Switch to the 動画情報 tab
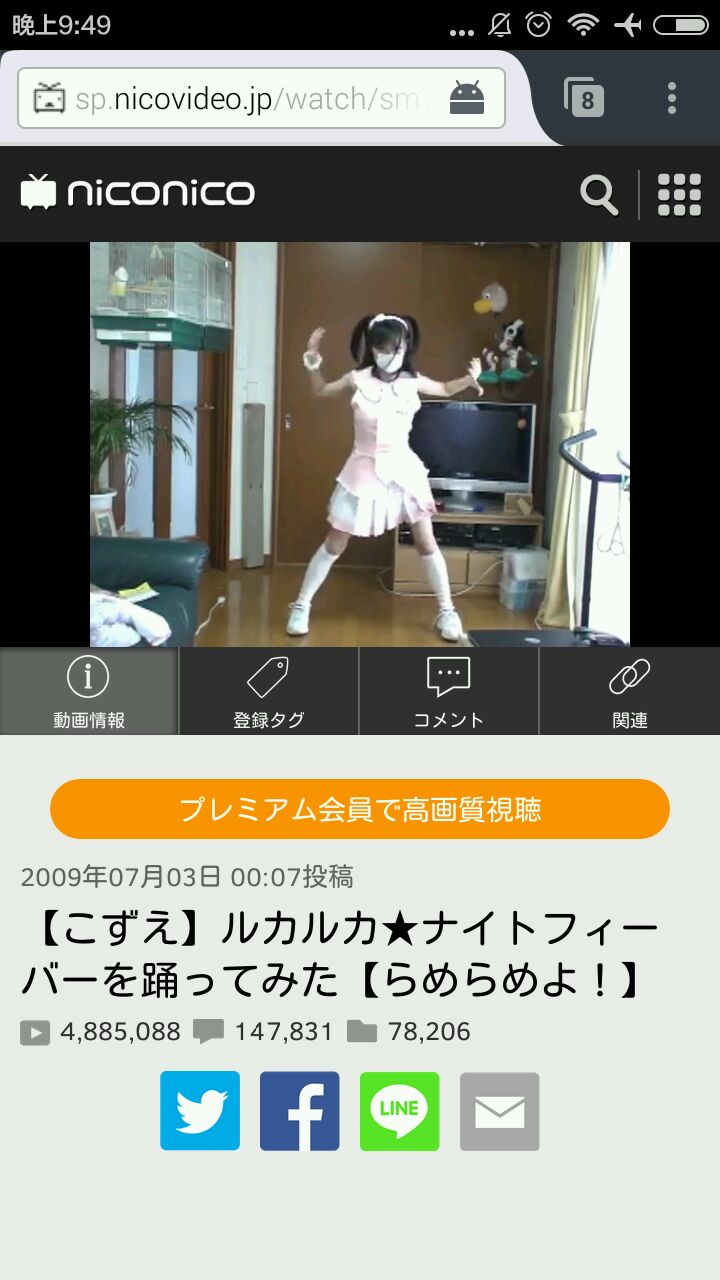Screen dimensions: 720x1280 click(x=89, y=692)
